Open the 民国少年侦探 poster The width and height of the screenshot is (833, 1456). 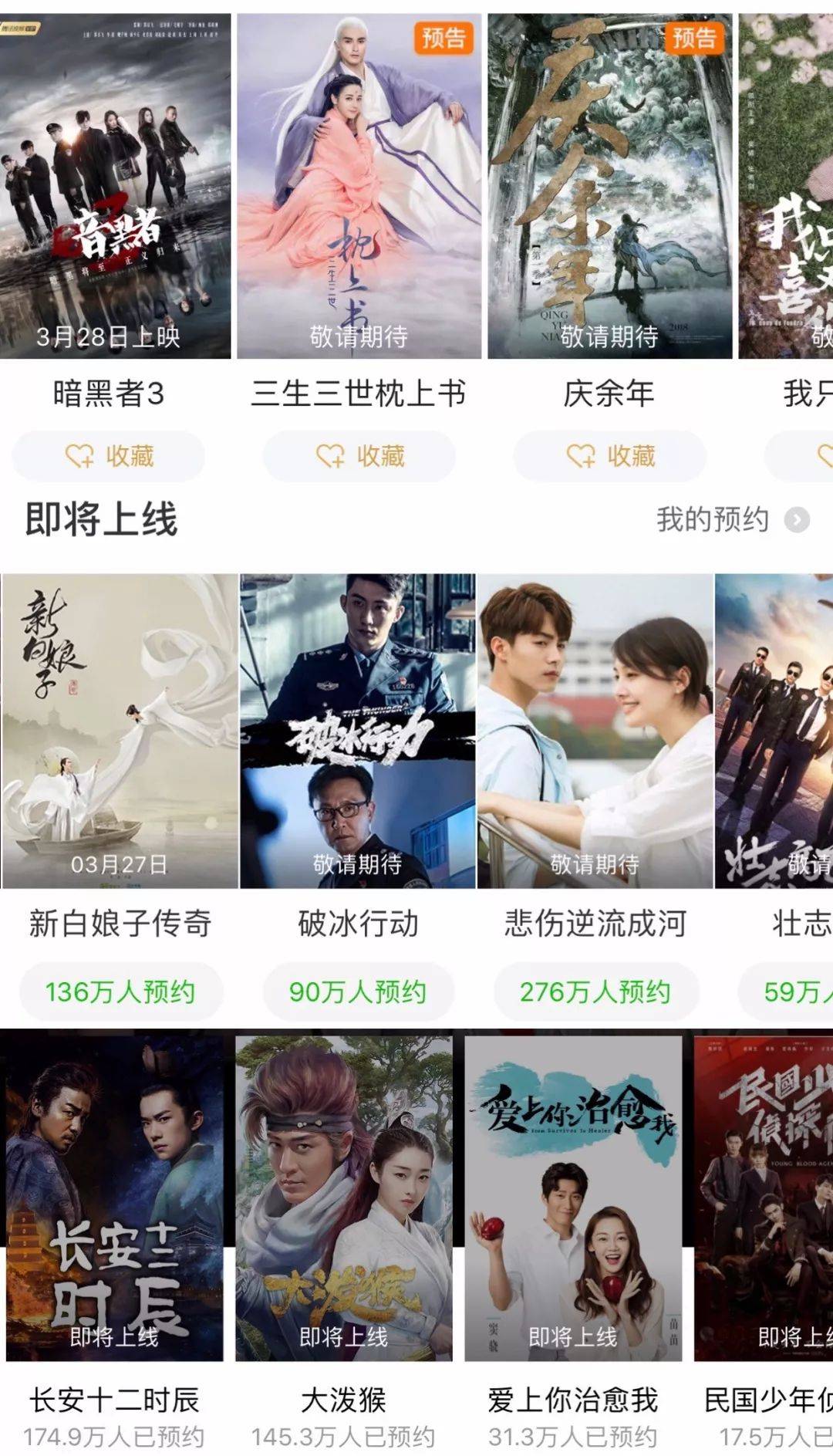point(764,1198)
